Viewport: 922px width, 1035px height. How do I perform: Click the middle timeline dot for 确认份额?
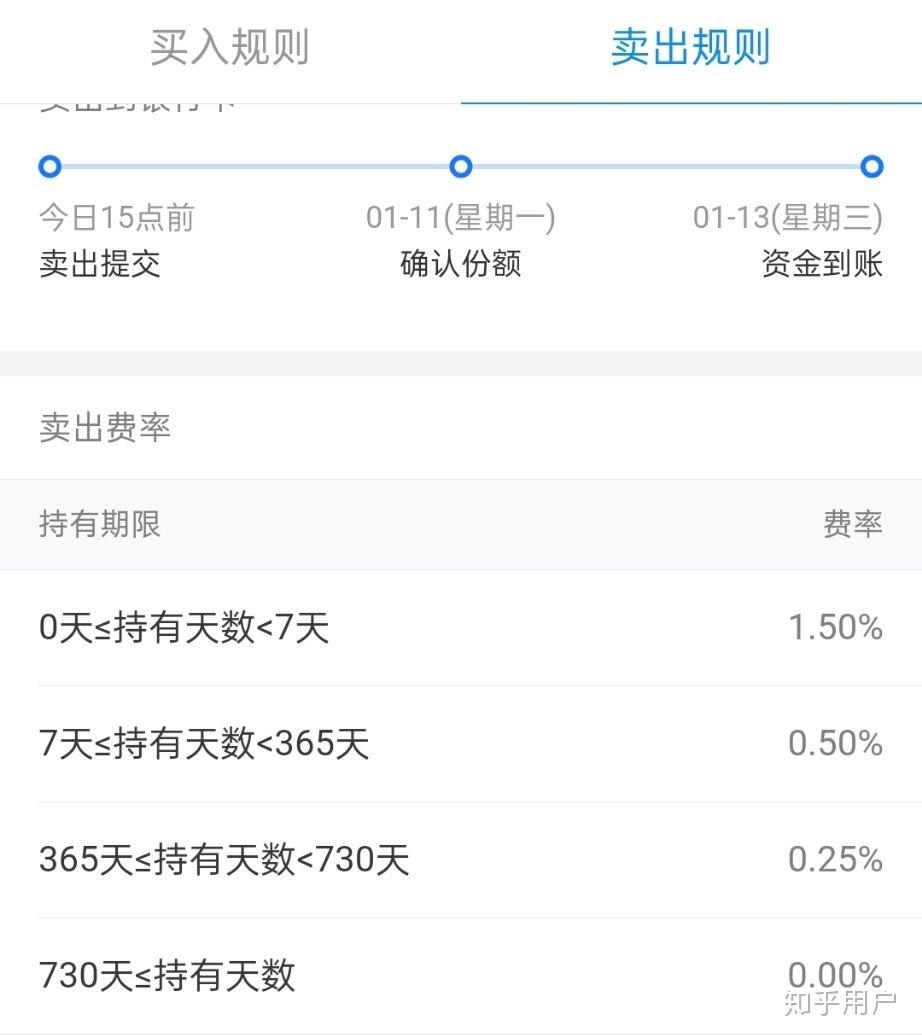460,167
